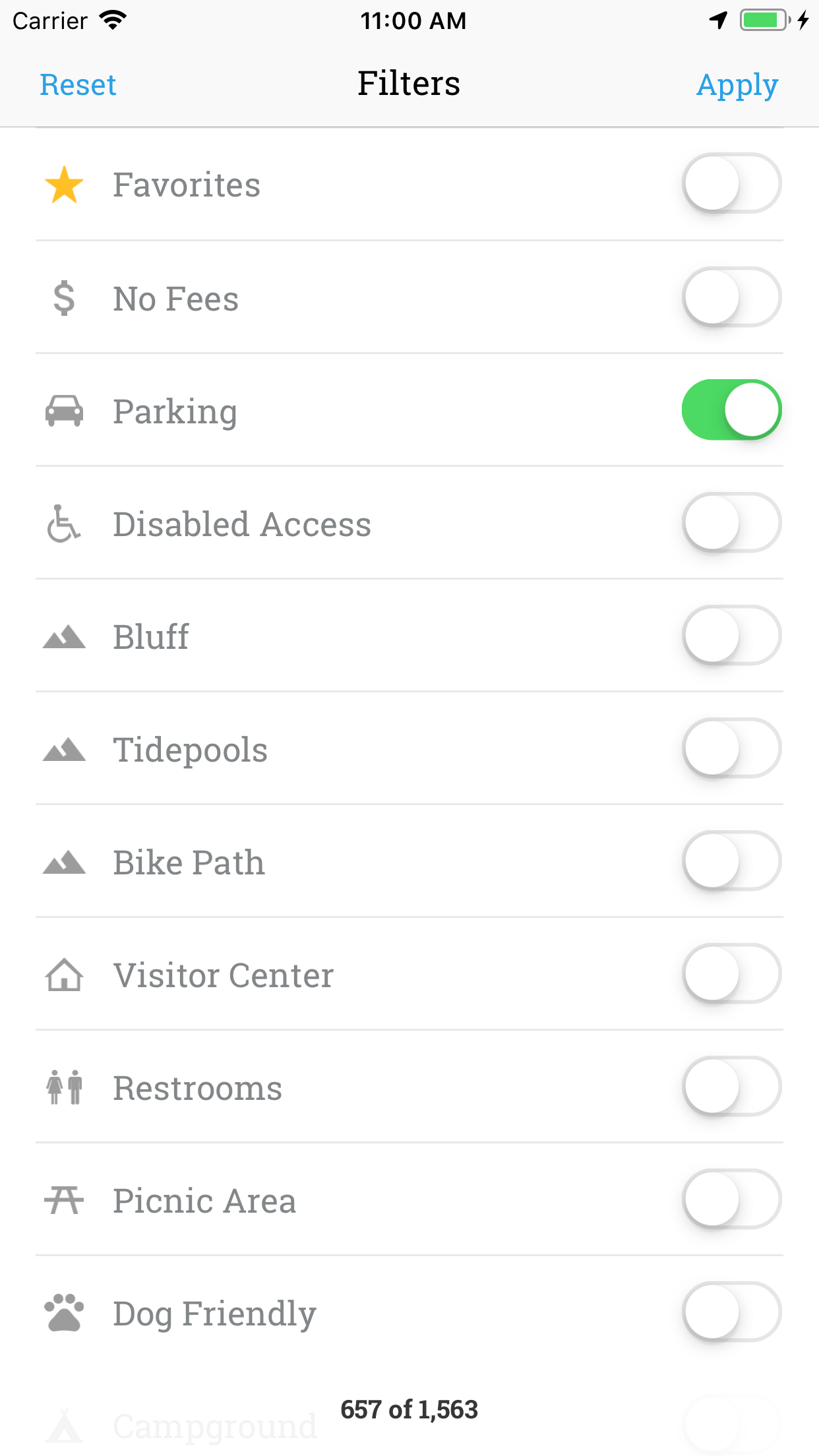Toggle Disabled Access on
This screenshot has width=819, height=1456.
731,522
